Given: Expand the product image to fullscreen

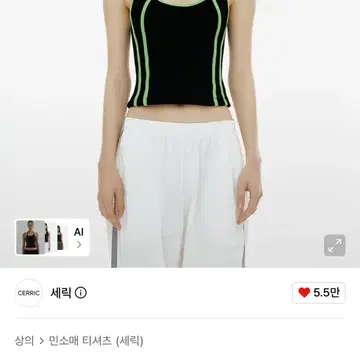Looking at the screenshot, I should (x=335, y=246).
